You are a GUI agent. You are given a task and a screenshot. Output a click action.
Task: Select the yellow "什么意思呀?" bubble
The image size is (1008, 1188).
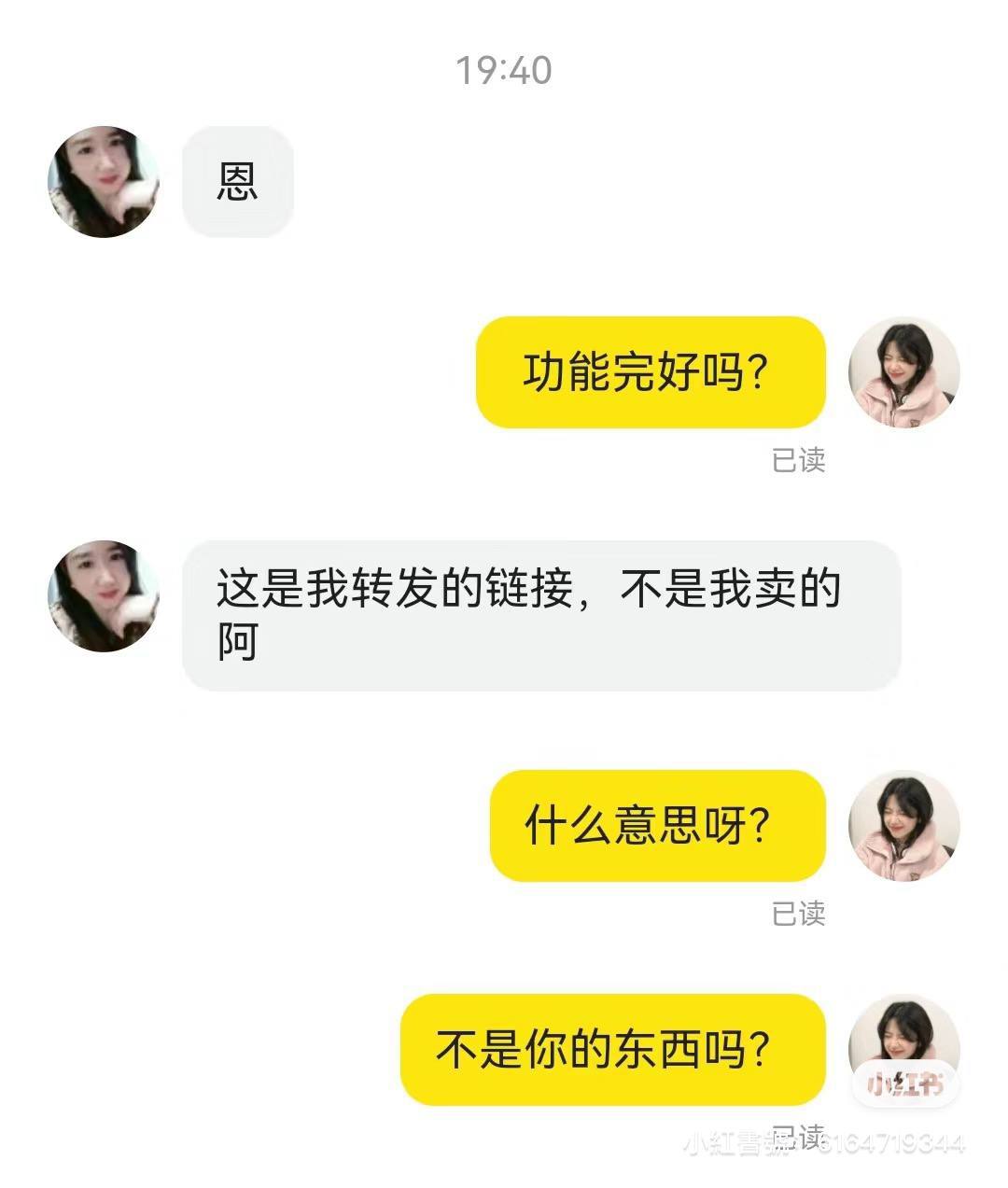(x=656, y=825)
